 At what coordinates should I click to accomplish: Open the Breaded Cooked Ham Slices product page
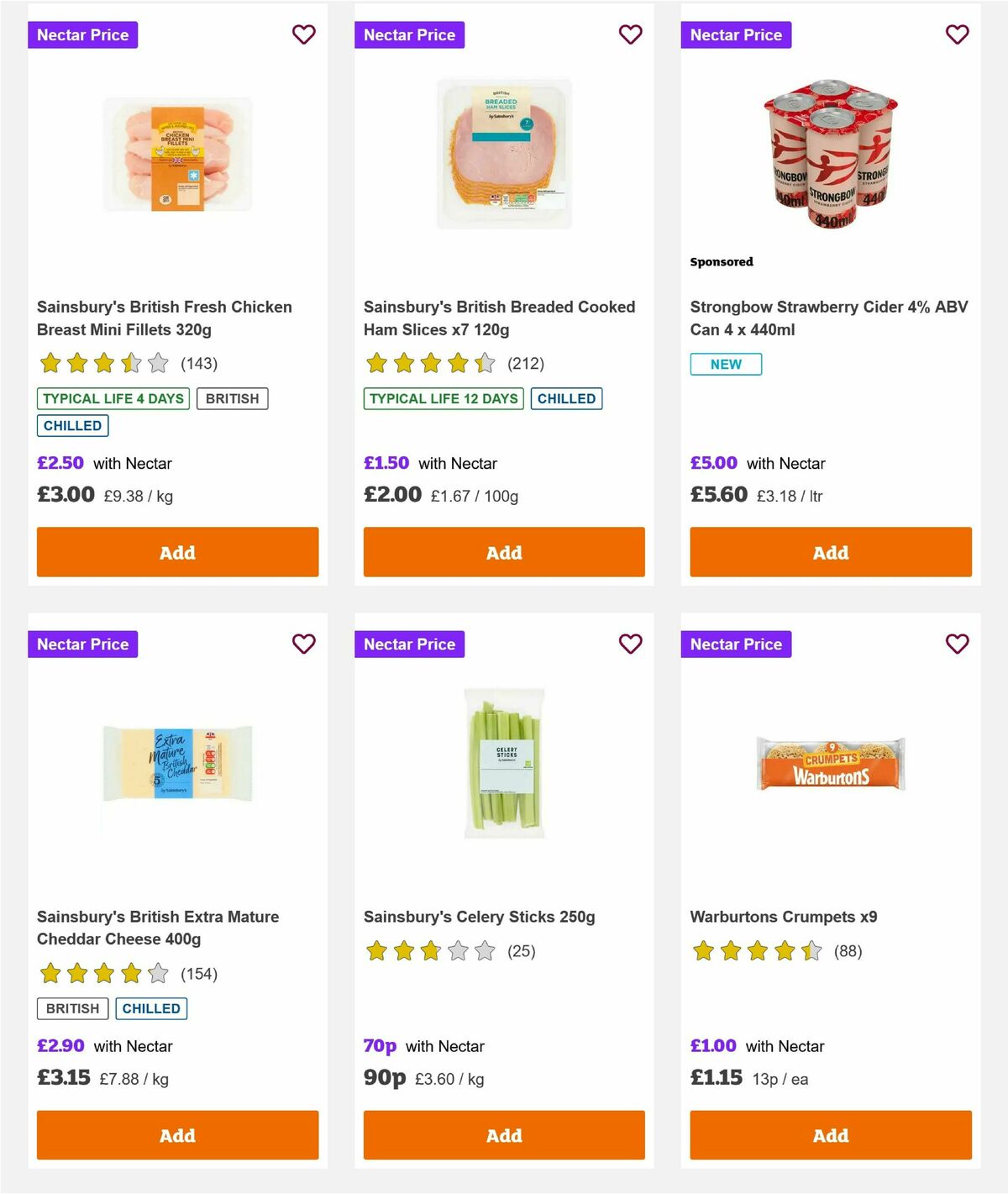(498, 318)
